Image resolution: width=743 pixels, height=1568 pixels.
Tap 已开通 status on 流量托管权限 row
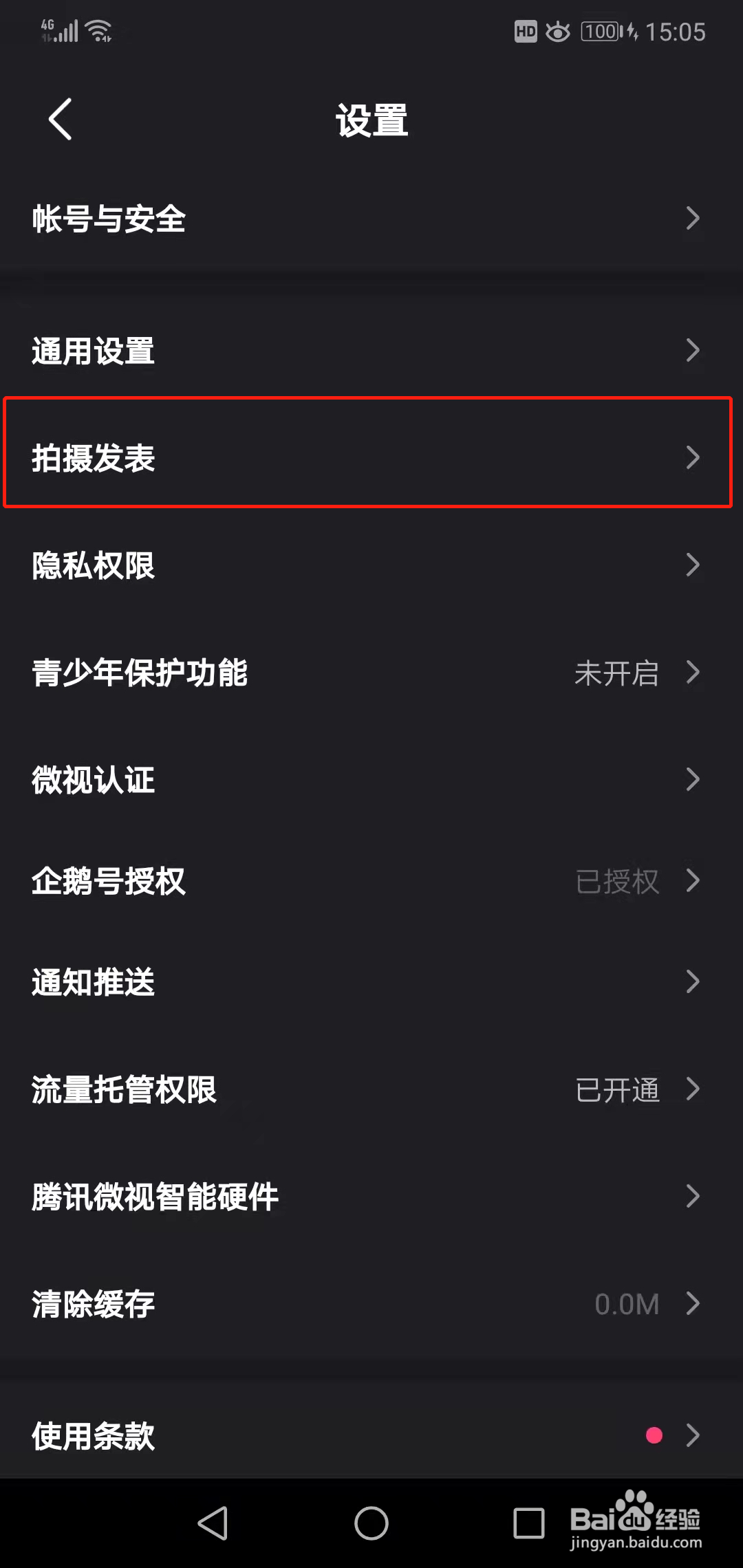[617, 1089]
